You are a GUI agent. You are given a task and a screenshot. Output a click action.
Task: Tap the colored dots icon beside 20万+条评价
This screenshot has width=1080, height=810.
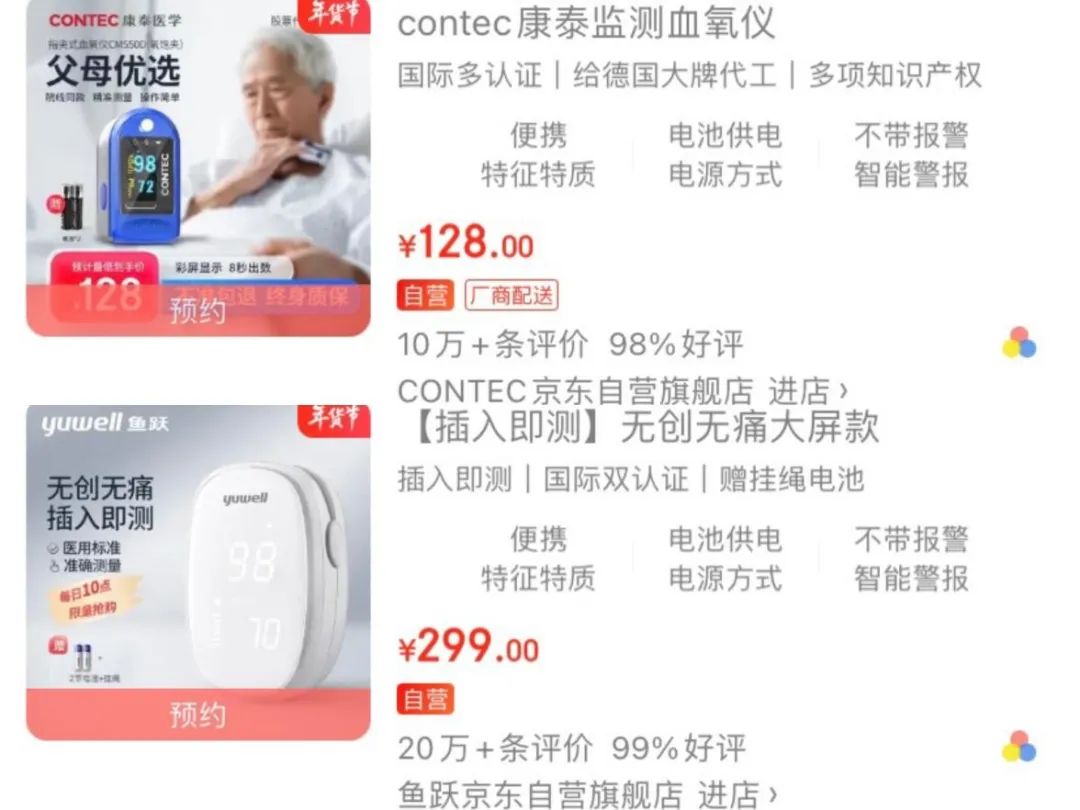(1019, 747)
